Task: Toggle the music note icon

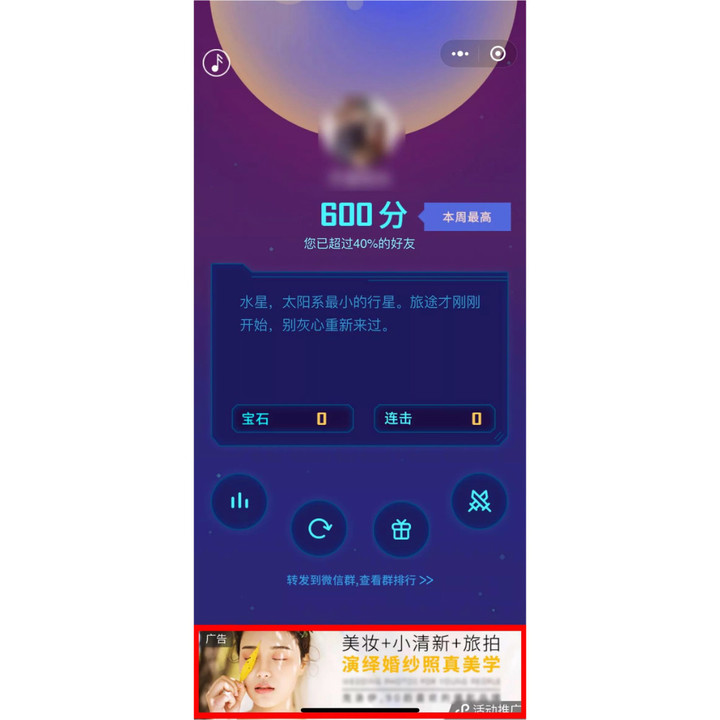Action: [x=216, y=62]
